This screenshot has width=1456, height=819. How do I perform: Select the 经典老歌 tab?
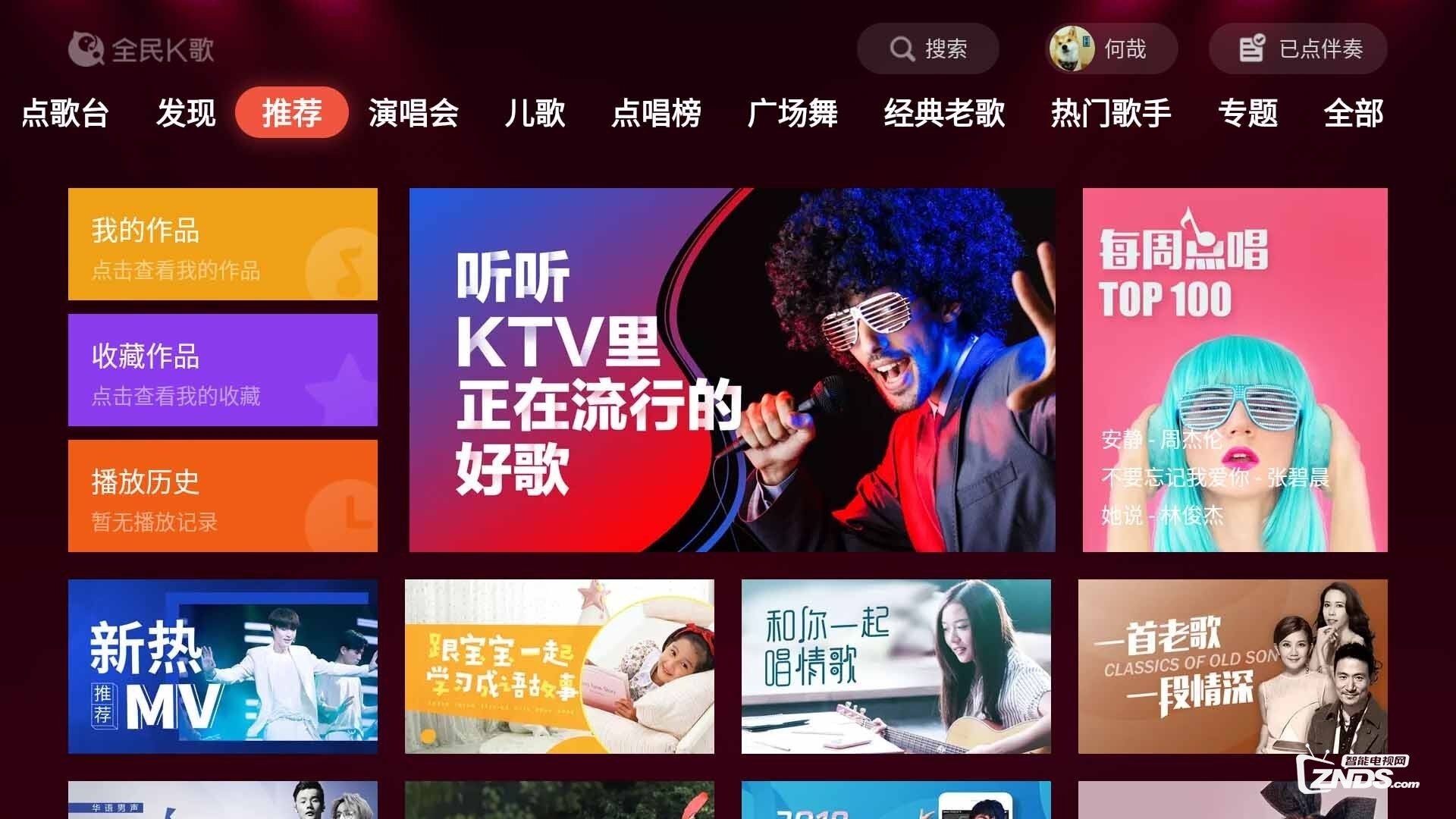(x=944, y=113)
